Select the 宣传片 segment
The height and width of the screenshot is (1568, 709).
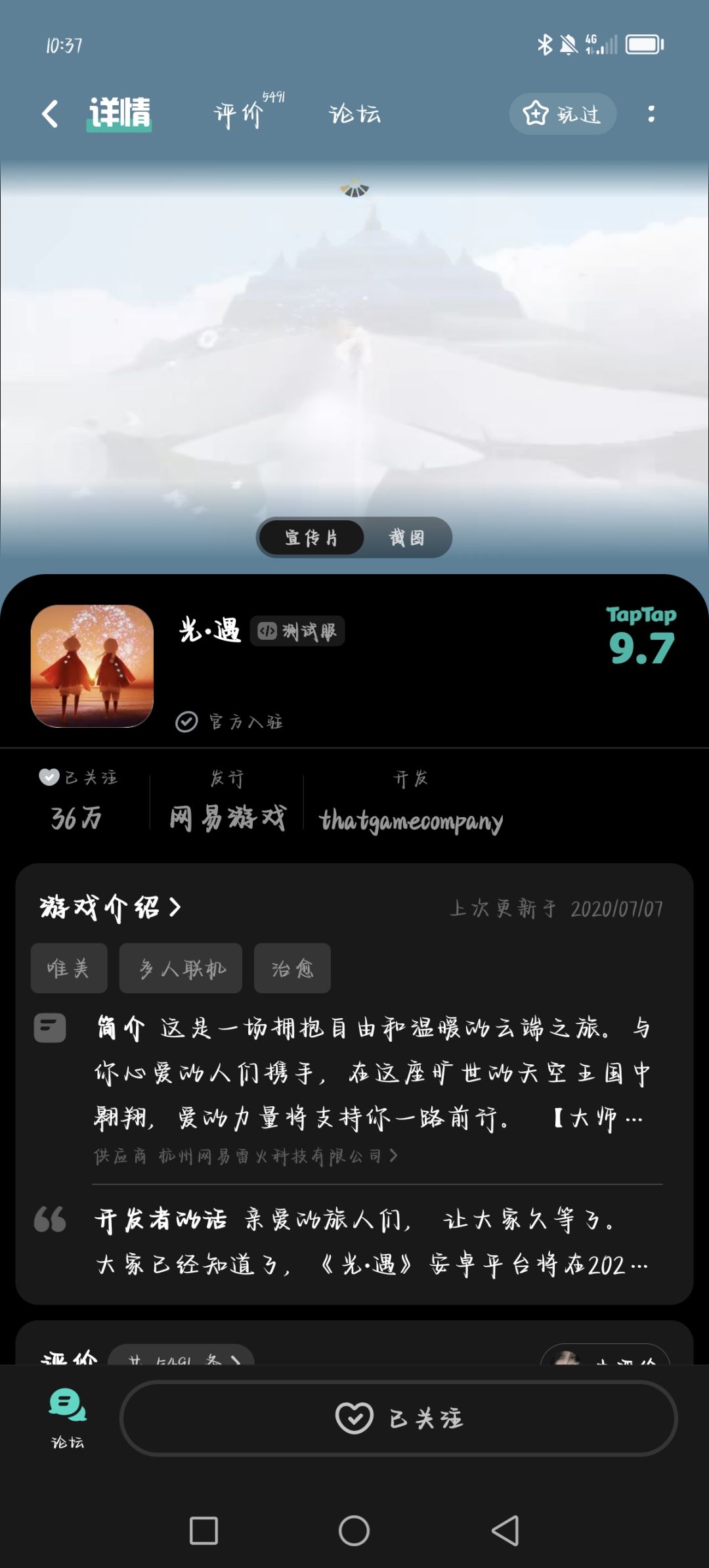(x=311, y=537)
